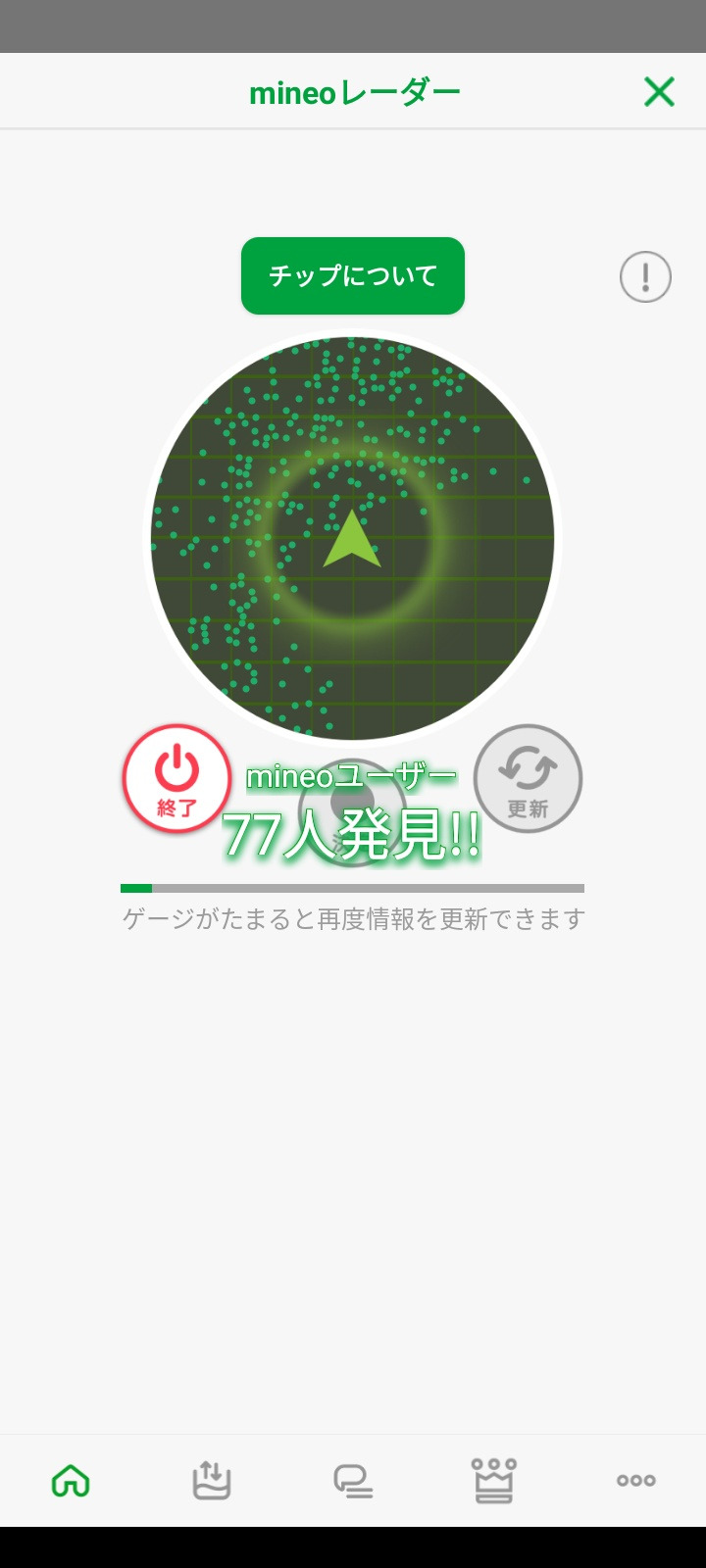This screenshot has height=1568, width=706.
Task: Select the crown ranking icon
Action: coord(494,1482)
